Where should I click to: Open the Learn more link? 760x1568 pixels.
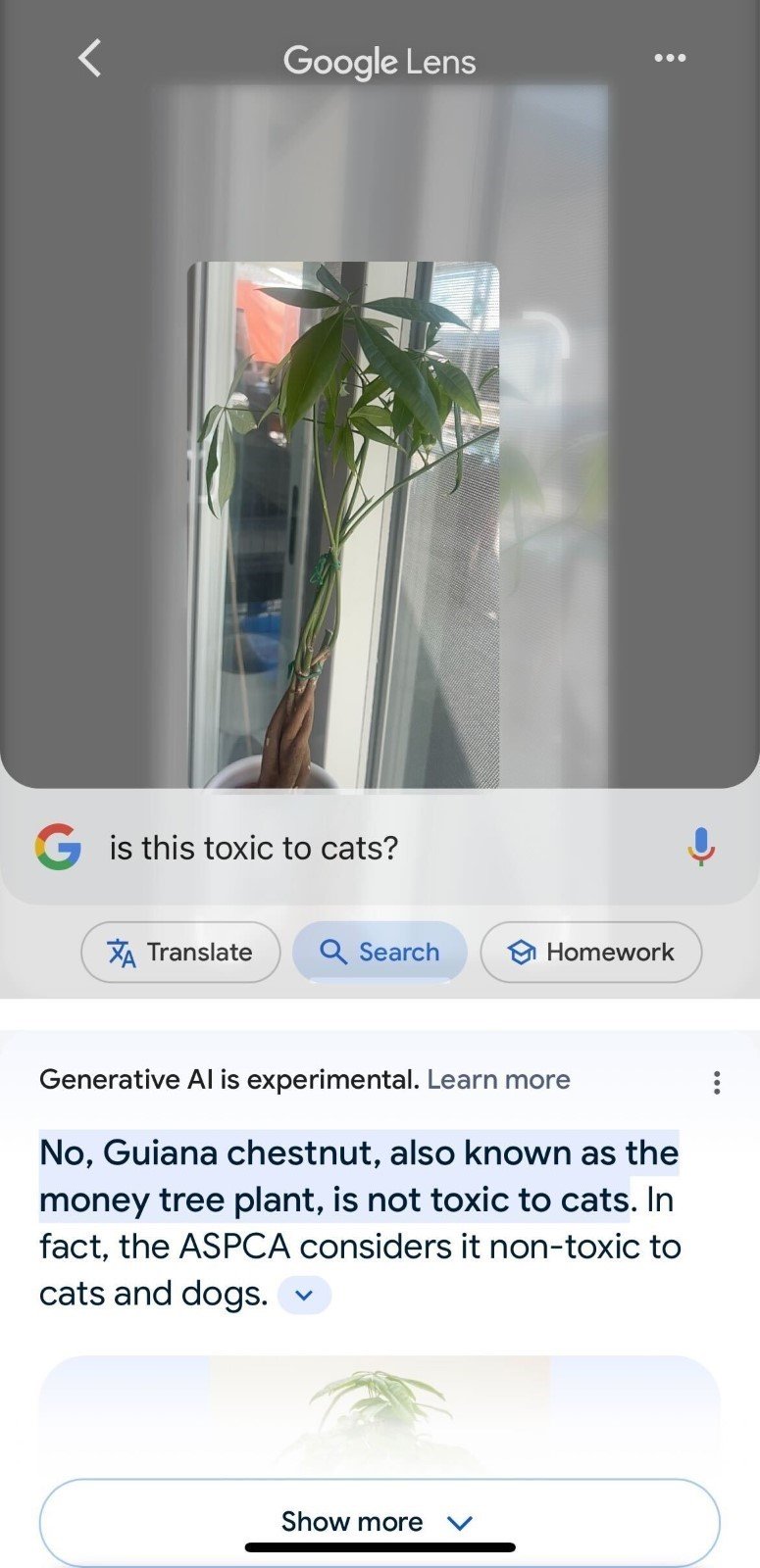point(498,1079)
